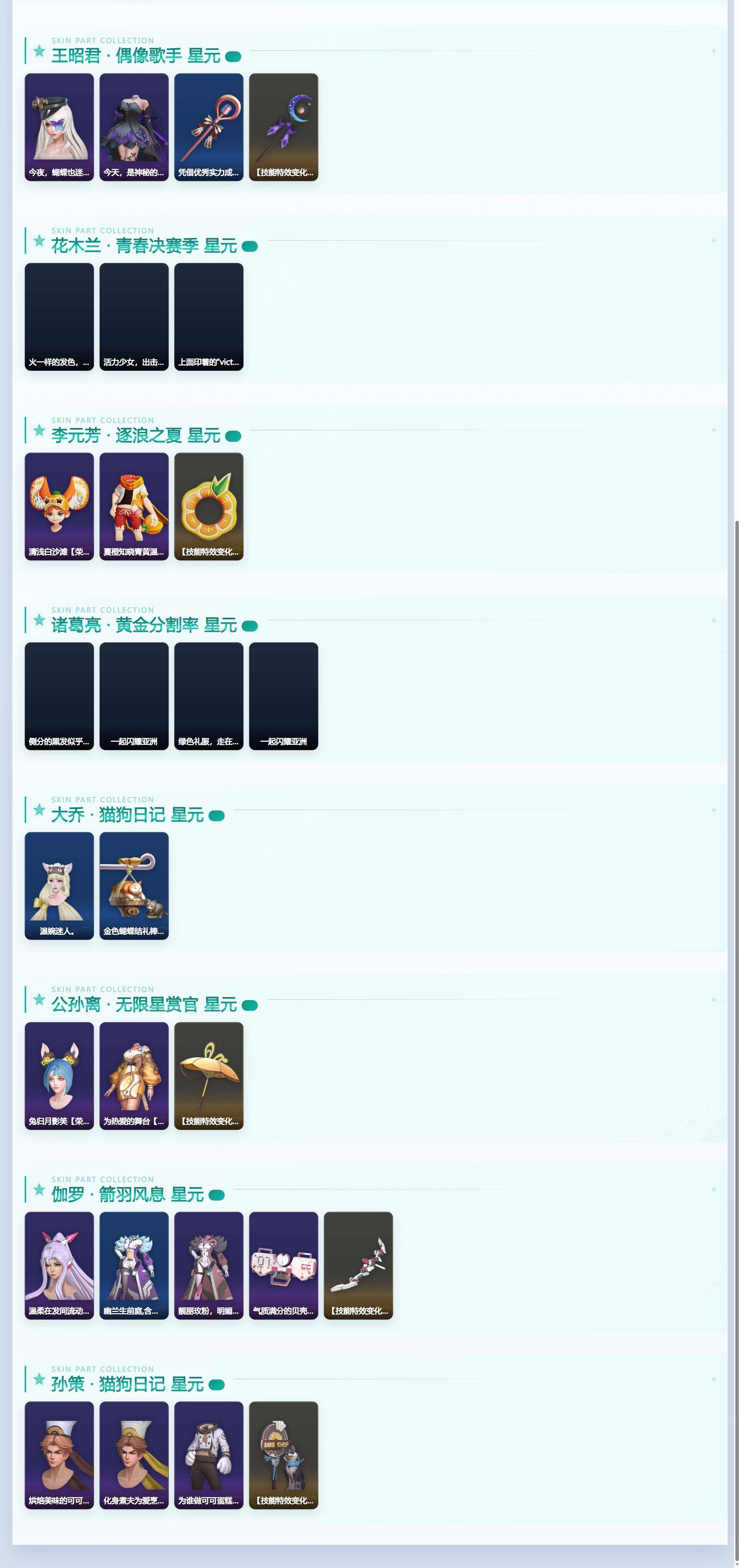Open 花木兰 card "火一样的发色..."
Screen dimensions: 740x1568
click(x=59, y=317)
